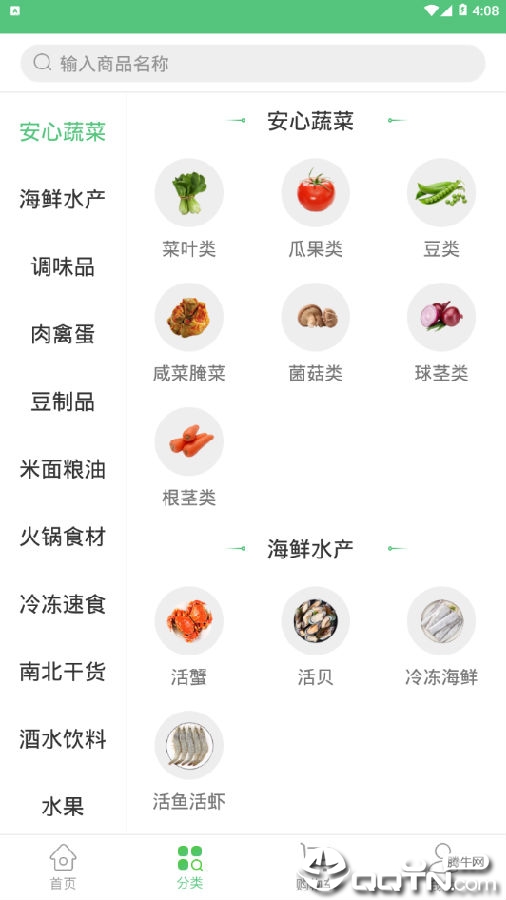View the 菌菇类 mushroom subcategory

316,333
